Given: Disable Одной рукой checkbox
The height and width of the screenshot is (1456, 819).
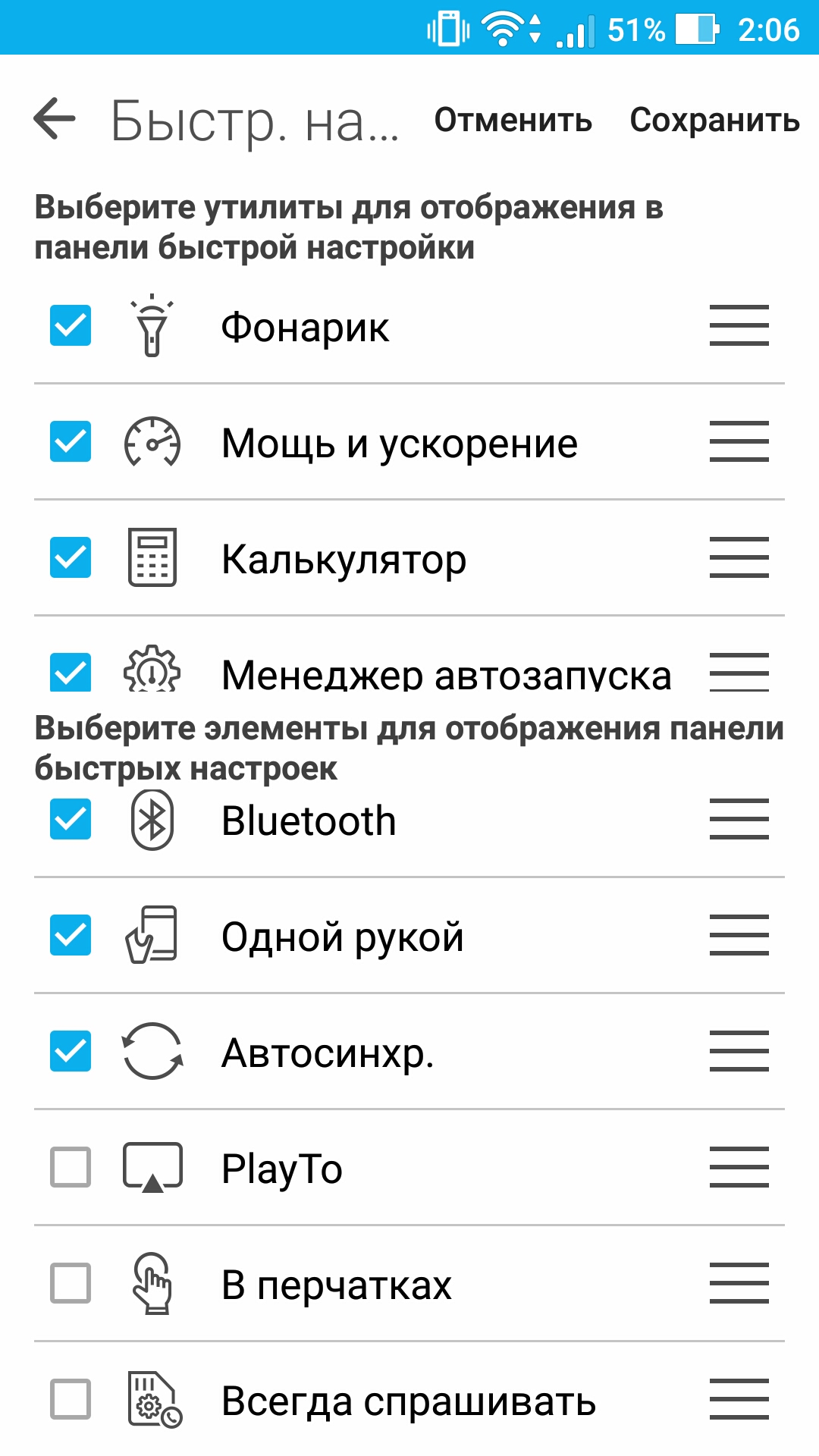Looking at the screenshot, I should (x=71, y=935).
